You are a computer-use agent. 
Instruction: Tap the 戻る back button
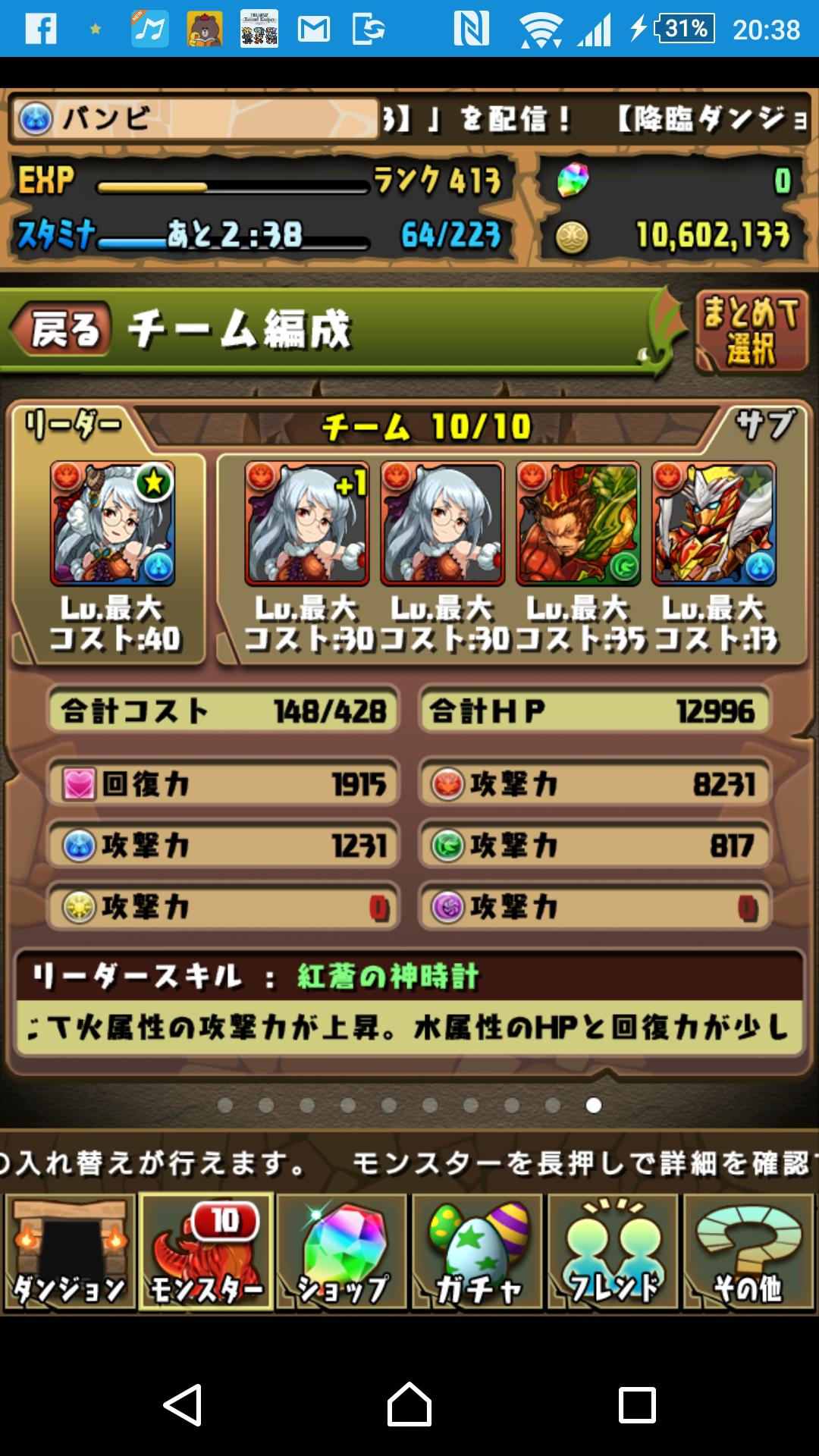coord(61,330)
